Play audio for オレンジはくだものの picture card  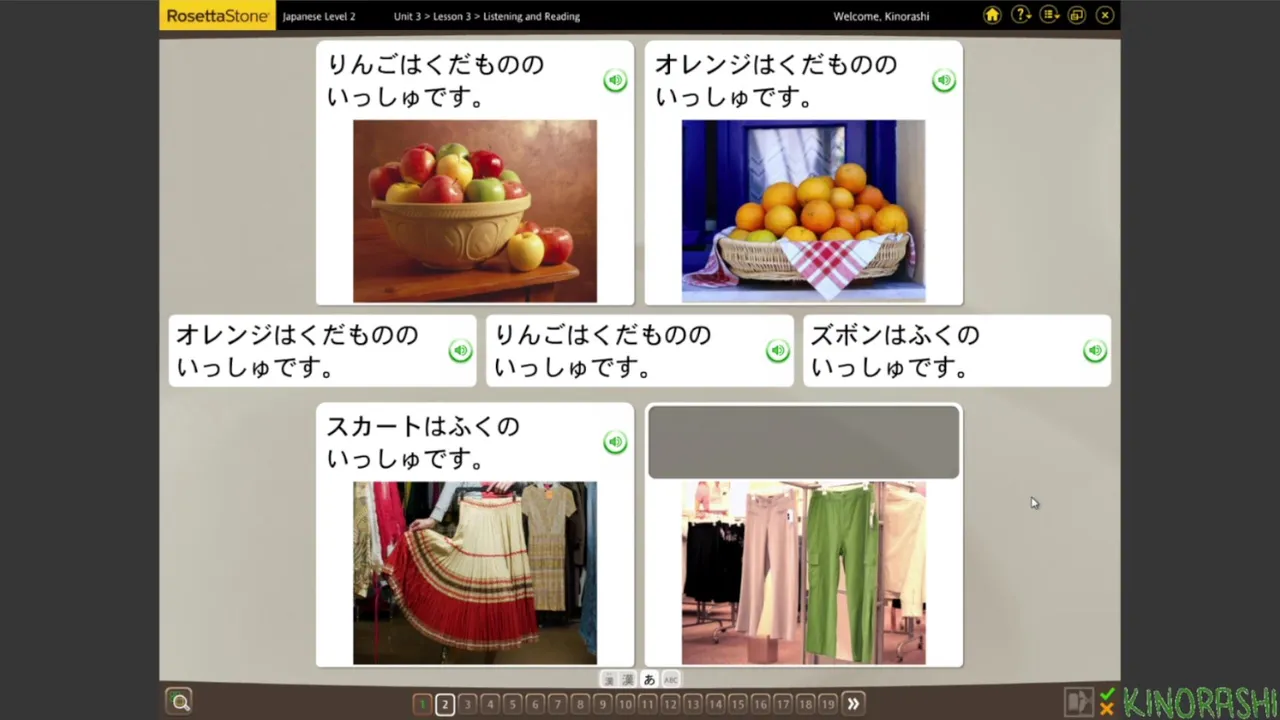[943, 81]
